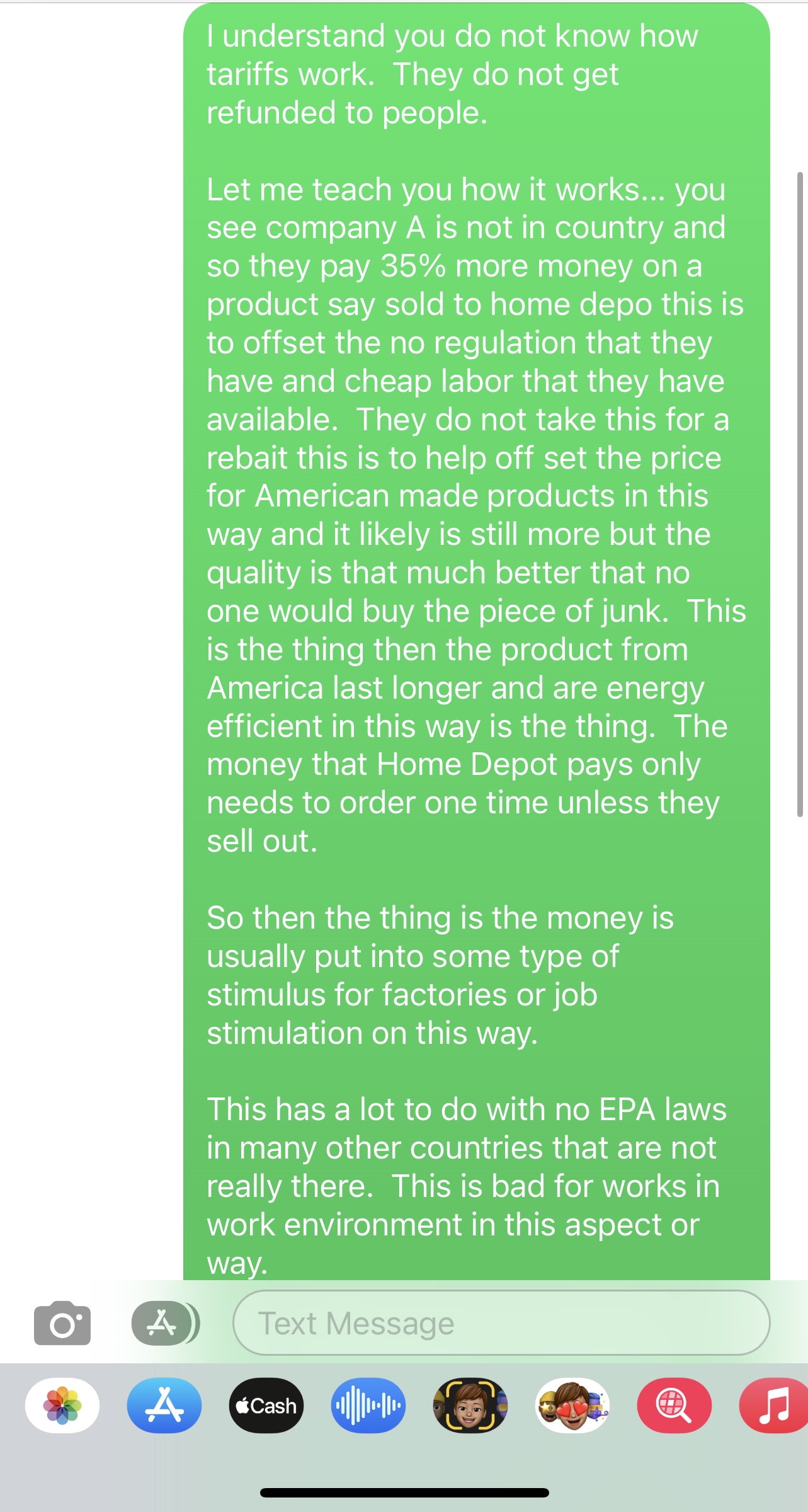Toggle the iMessage apps drawer button

tap(165, 1323)
